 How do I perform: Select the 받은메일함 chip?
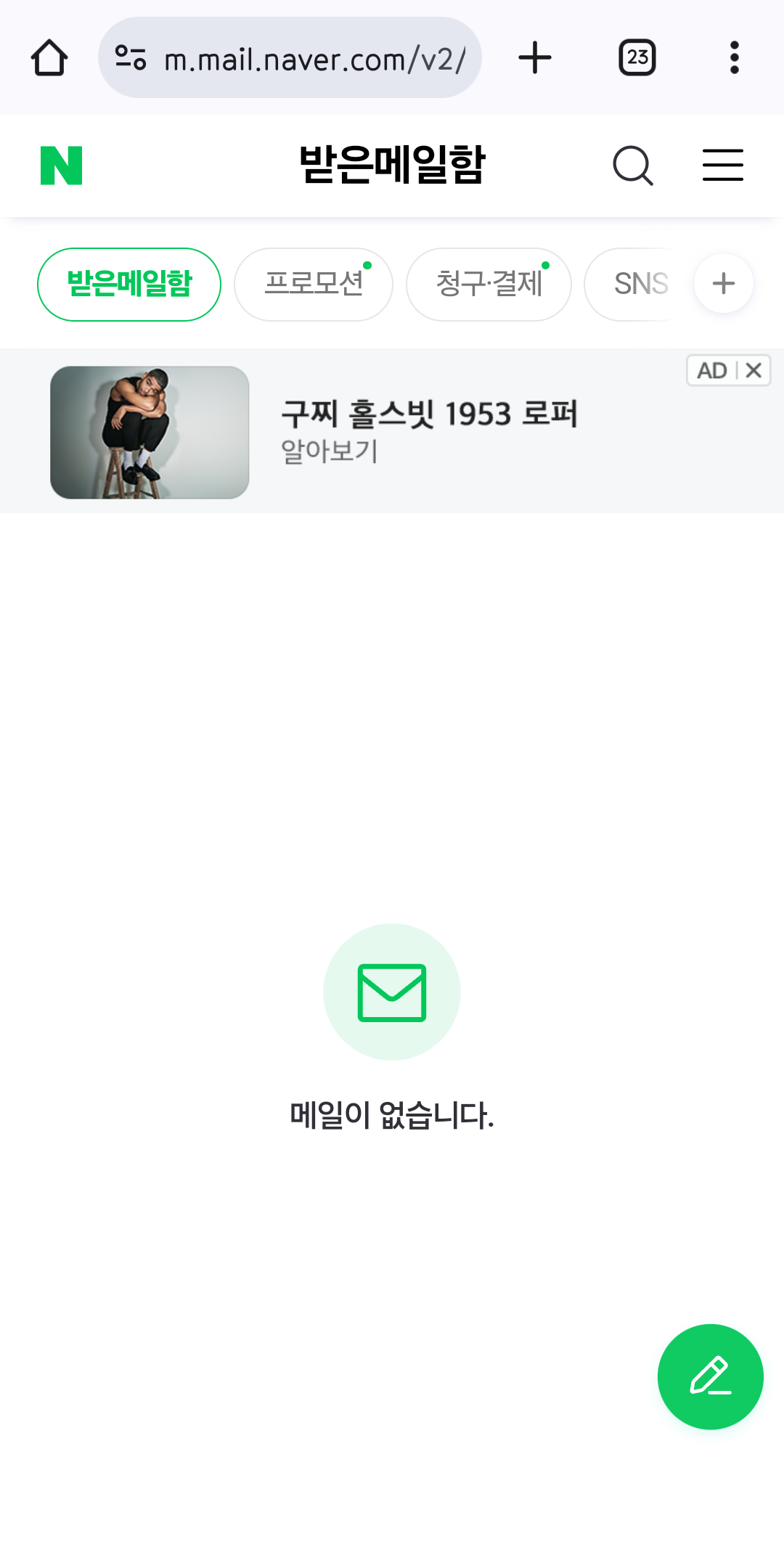pos(129,284)
